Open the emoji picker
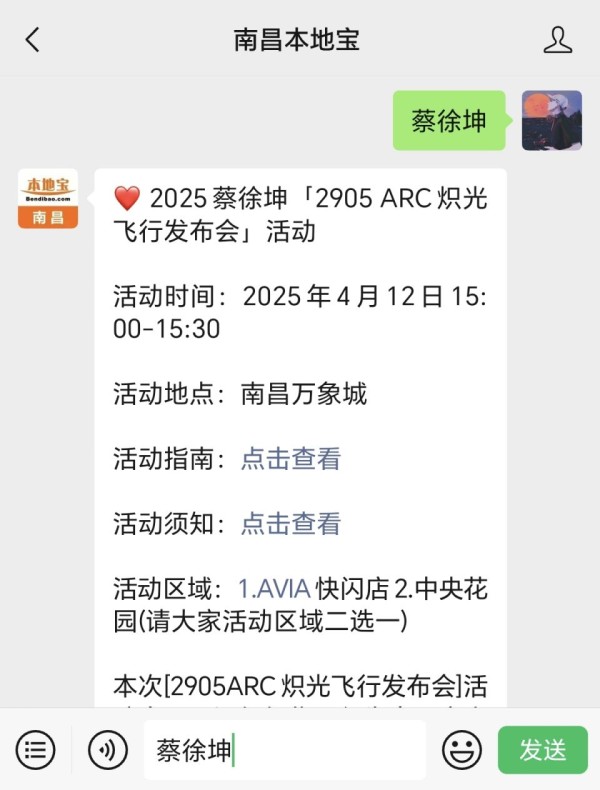Viewport: 600px width, 790px height. click(462, 750)
